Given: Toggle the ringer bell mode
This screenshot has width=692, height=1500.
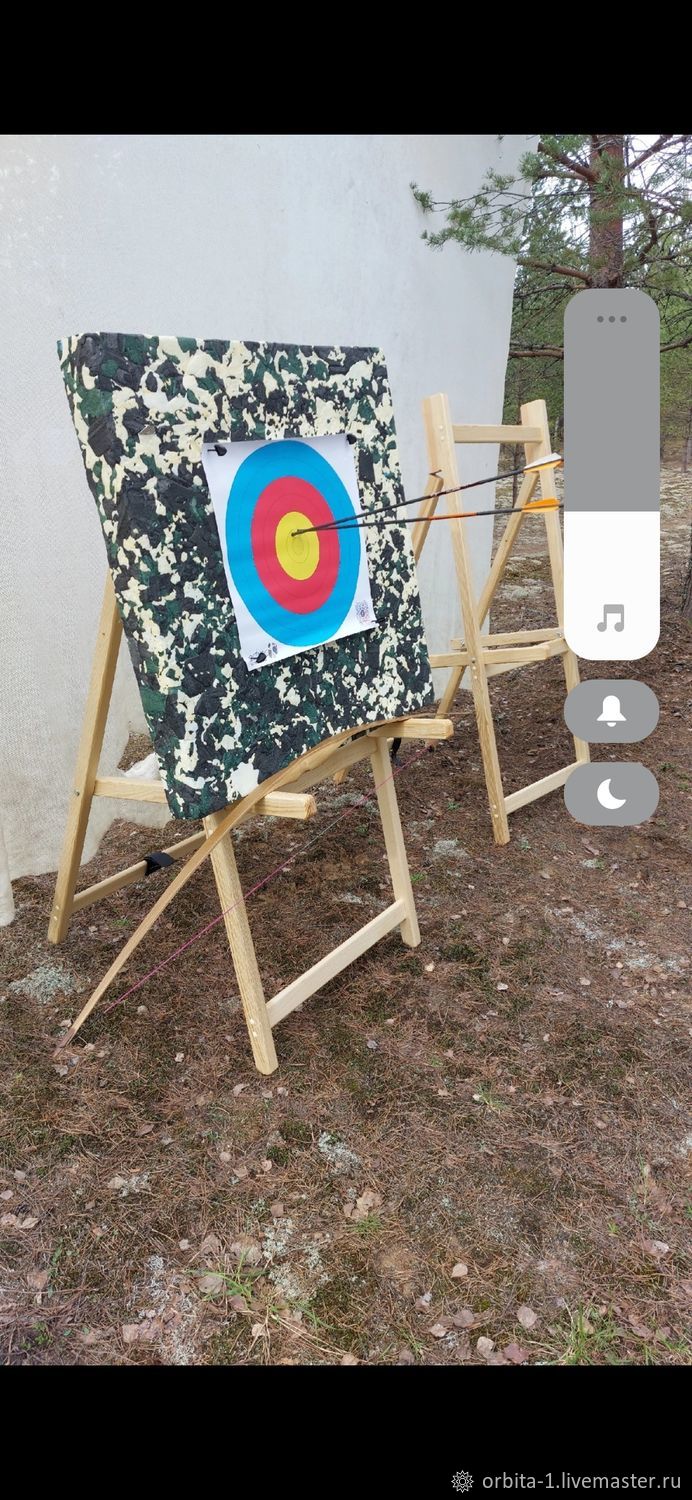Looking at the screenshot, I should [x=611, y=711].
